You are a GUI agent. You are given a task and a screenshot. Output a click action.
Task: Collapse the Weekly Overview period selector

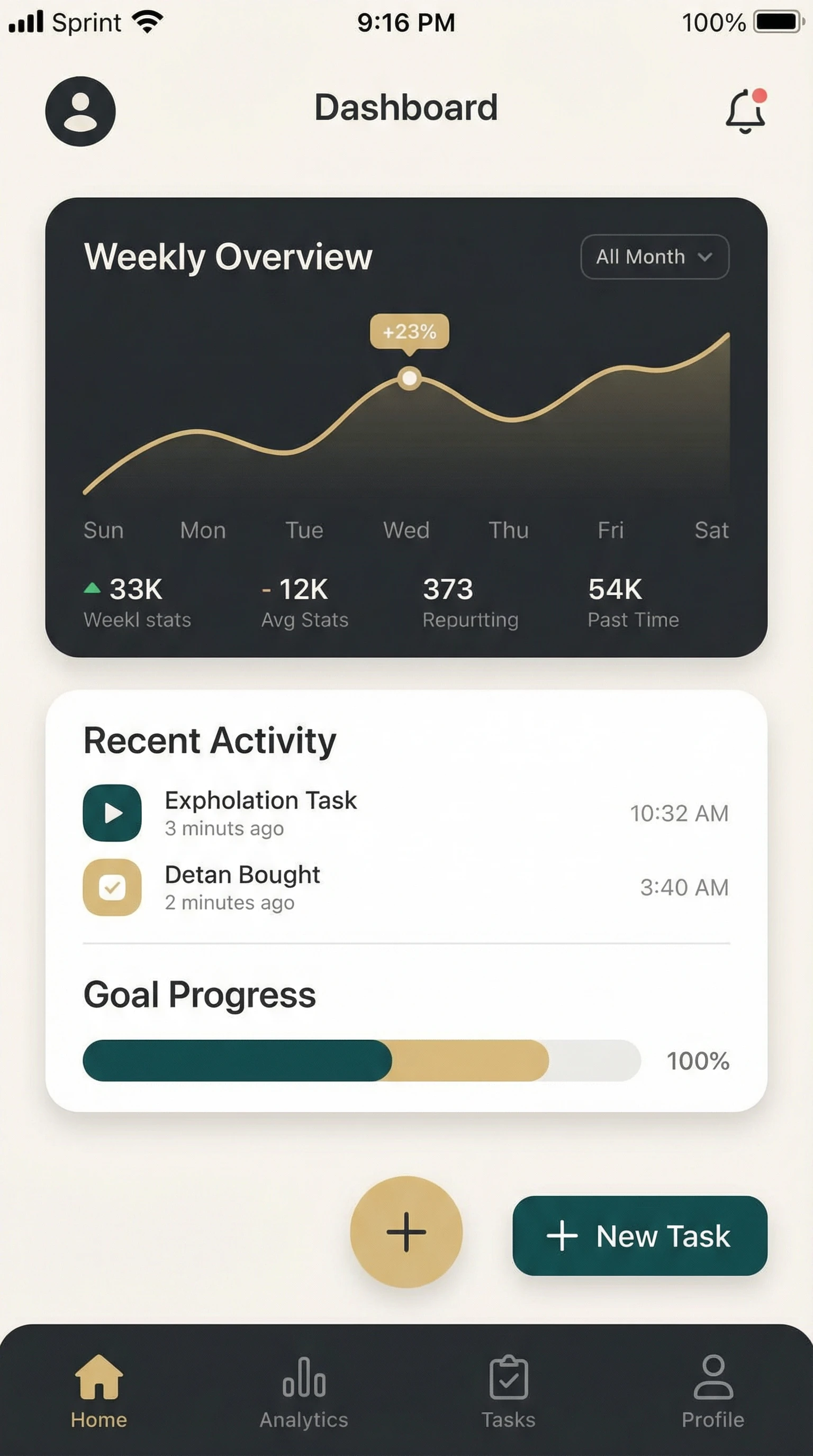654,257
